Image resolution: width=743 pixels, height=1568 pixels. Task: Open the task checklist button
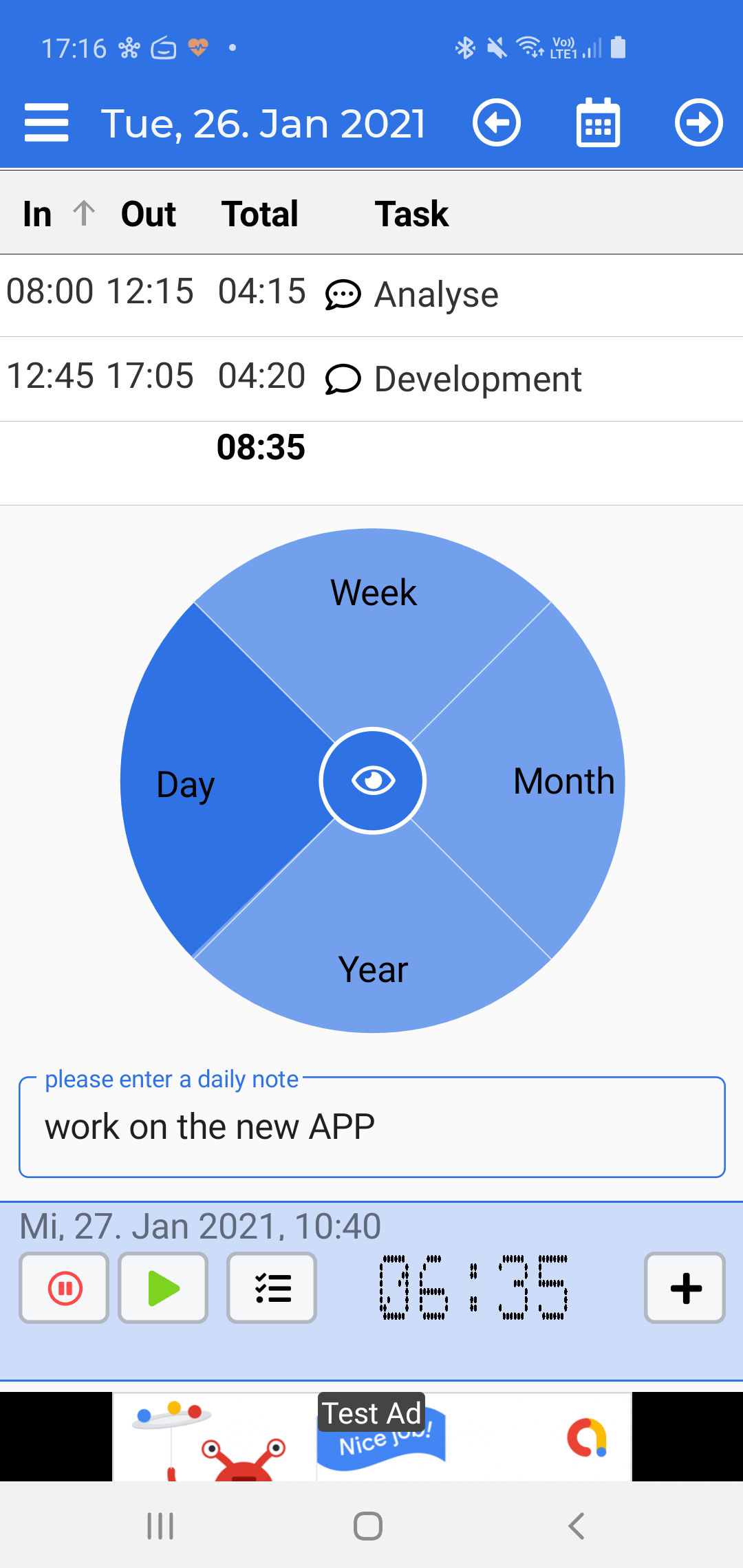272,1288
